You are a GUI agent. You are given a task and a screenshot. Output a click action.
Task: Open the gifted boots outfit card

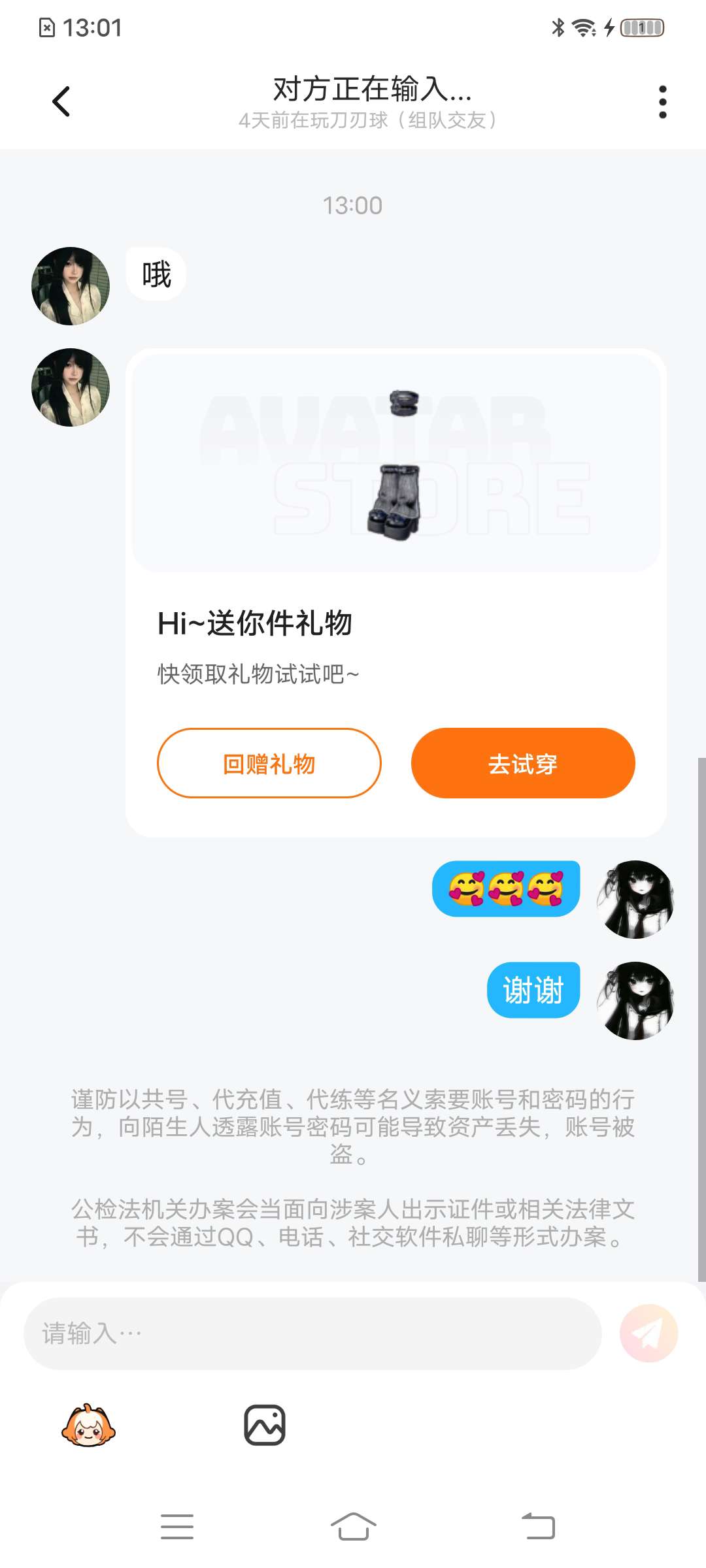click(x=395, y=463)
